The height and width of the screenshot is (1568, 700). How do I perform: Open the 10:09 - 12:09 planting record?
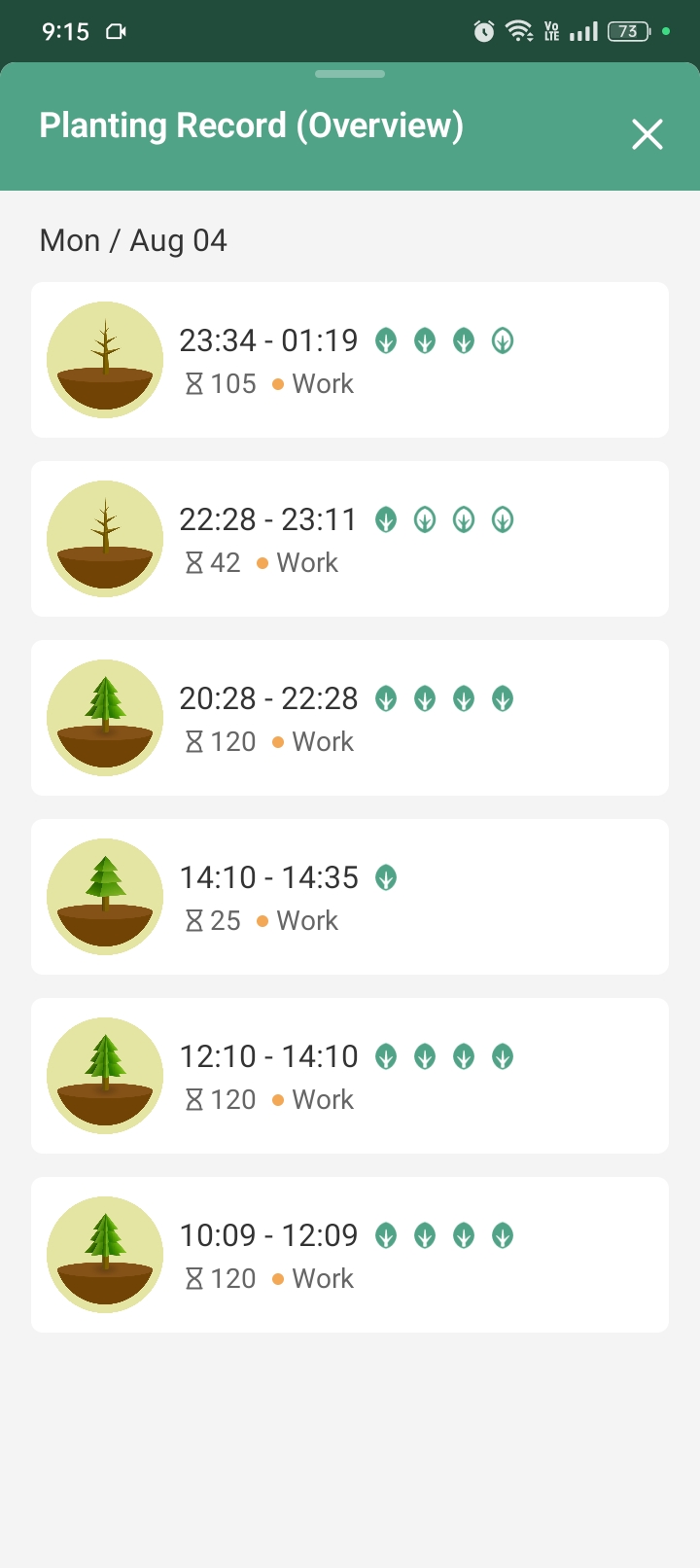point(350,1255)
